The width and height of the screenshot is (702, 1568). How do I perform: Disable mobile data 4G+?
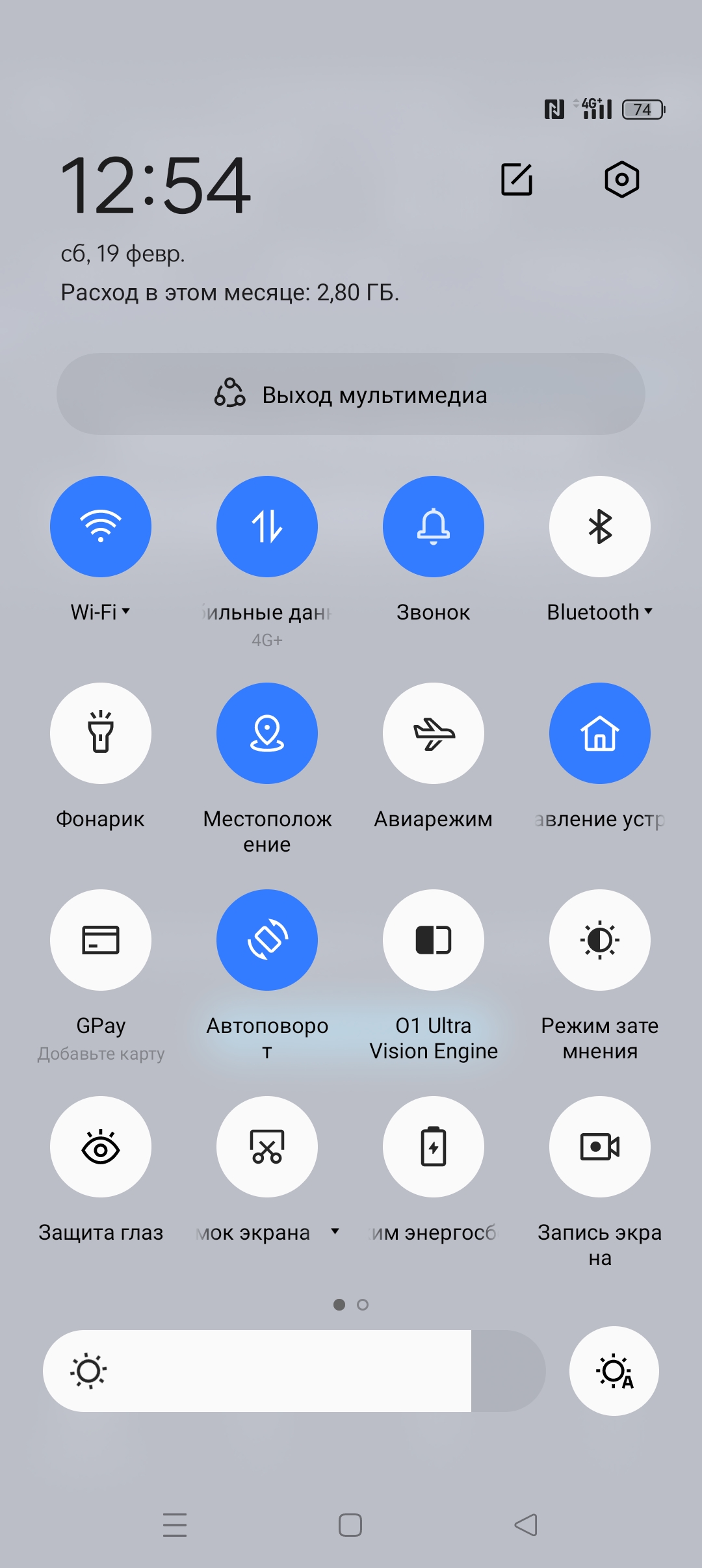267,527
